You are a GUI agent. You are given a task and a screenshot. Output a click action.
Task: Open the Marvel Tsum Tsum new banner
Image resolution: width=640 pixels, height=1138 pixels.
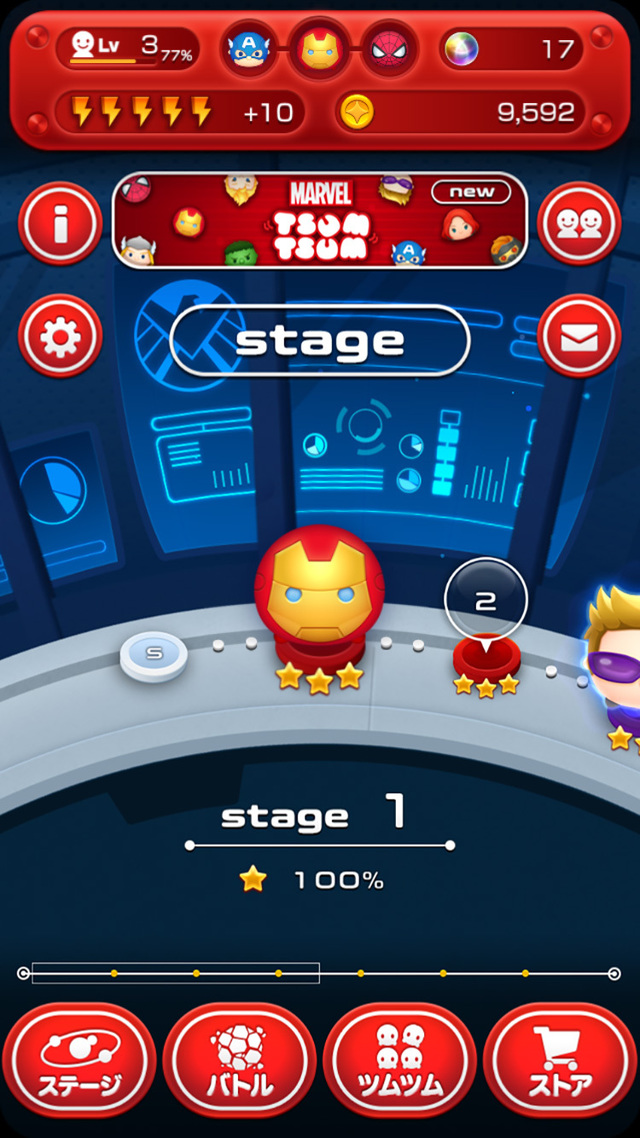pos(319,221)
